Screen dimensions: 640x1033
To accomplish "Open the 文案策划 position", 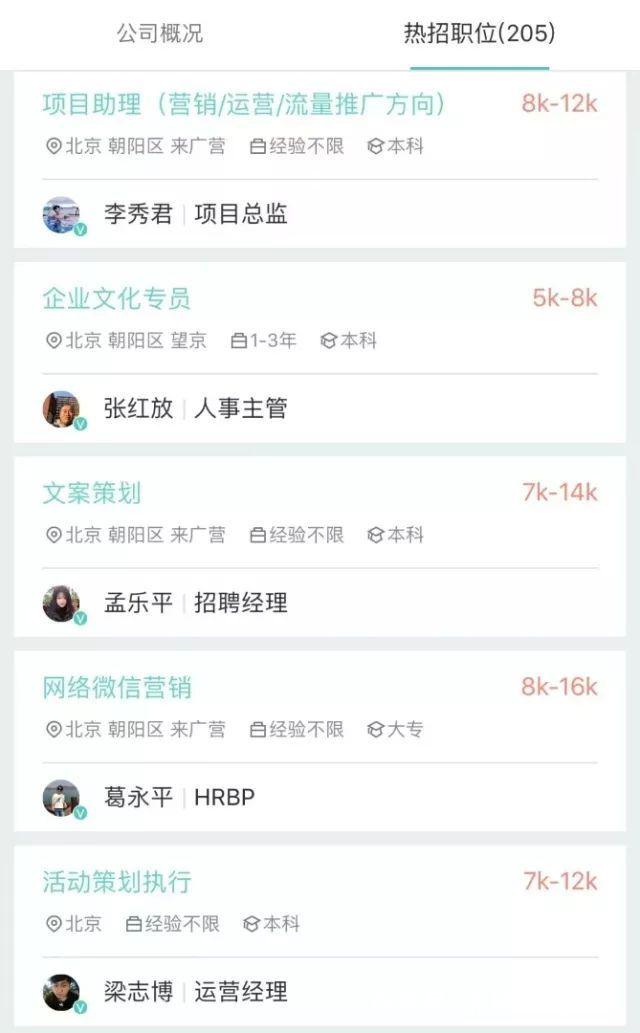I will point(92,493).
